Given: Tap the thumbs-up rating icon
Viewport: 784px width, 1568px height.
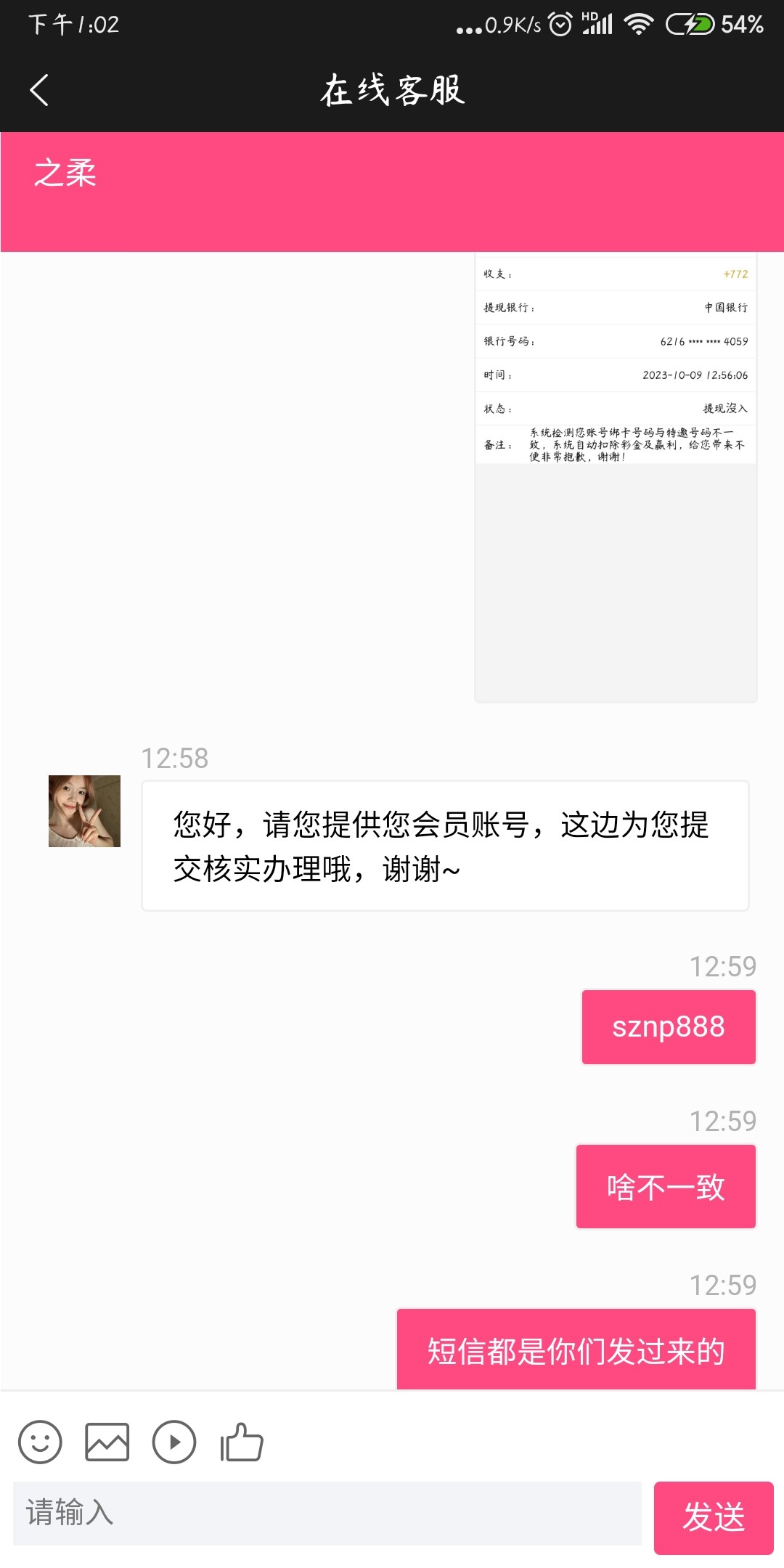Looking at the screenshot, I should (x=242, y=1442).
